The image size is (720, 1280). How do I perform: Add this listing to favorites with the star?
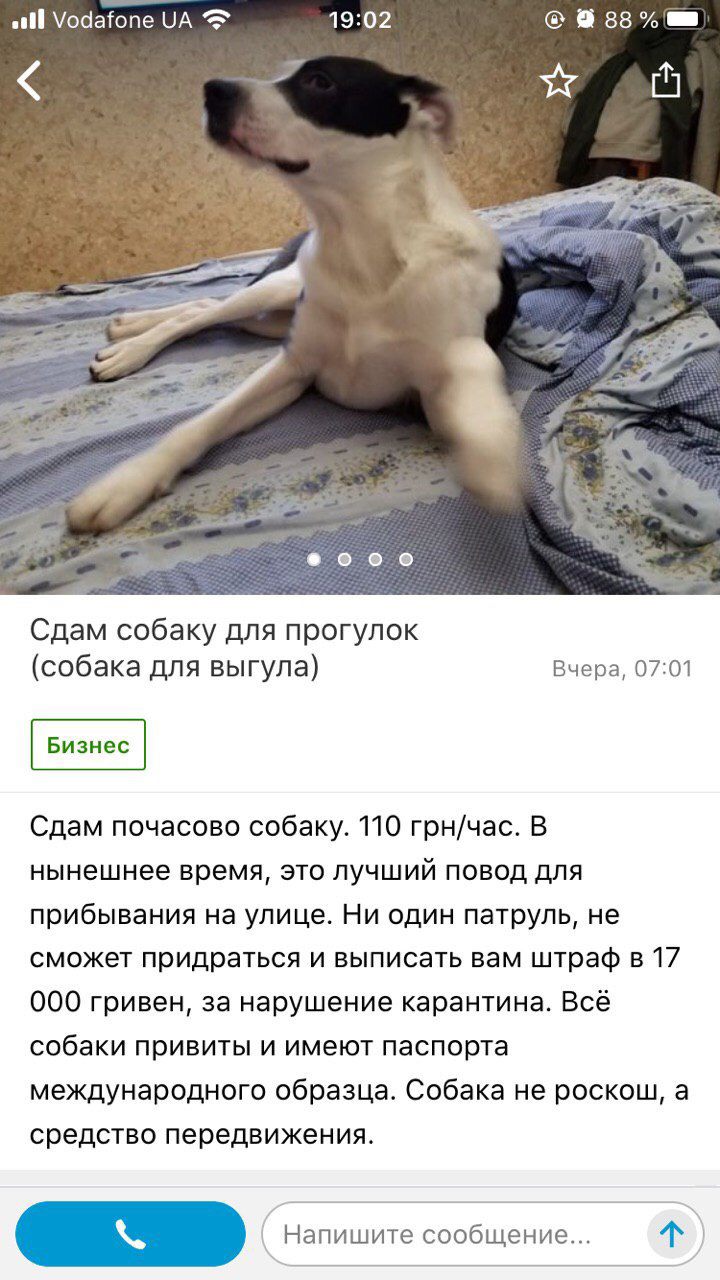coord(559,81)
